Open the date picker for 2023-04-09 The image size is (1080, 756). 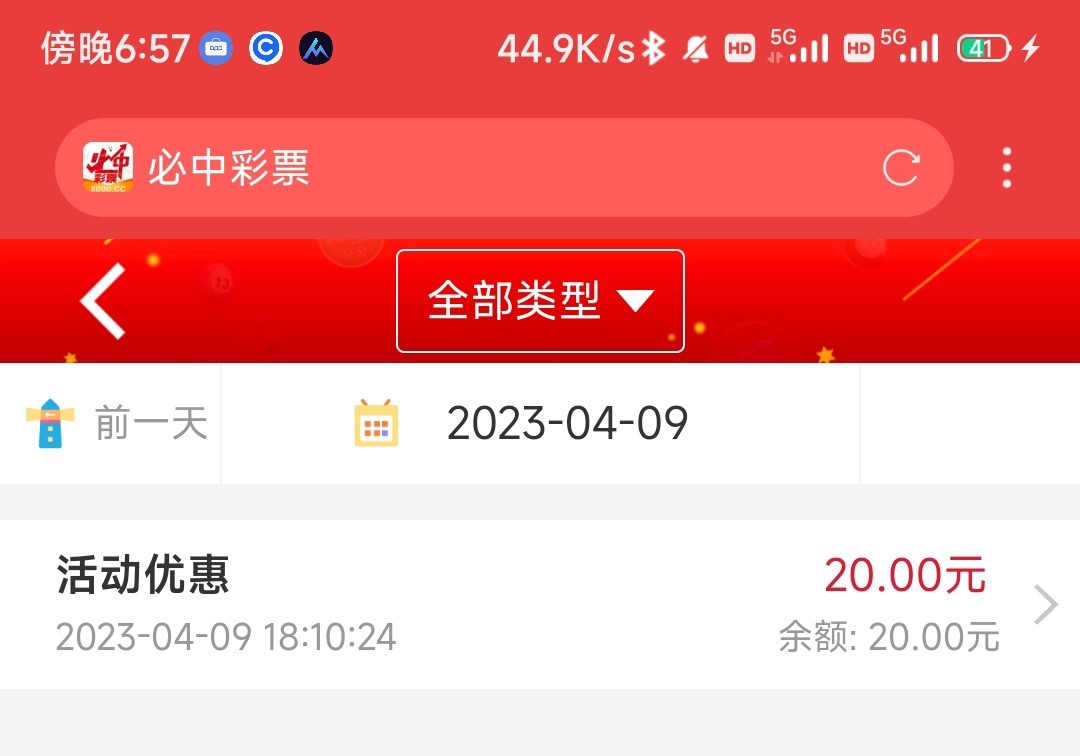pyautogui.click(x=540, y=423)
